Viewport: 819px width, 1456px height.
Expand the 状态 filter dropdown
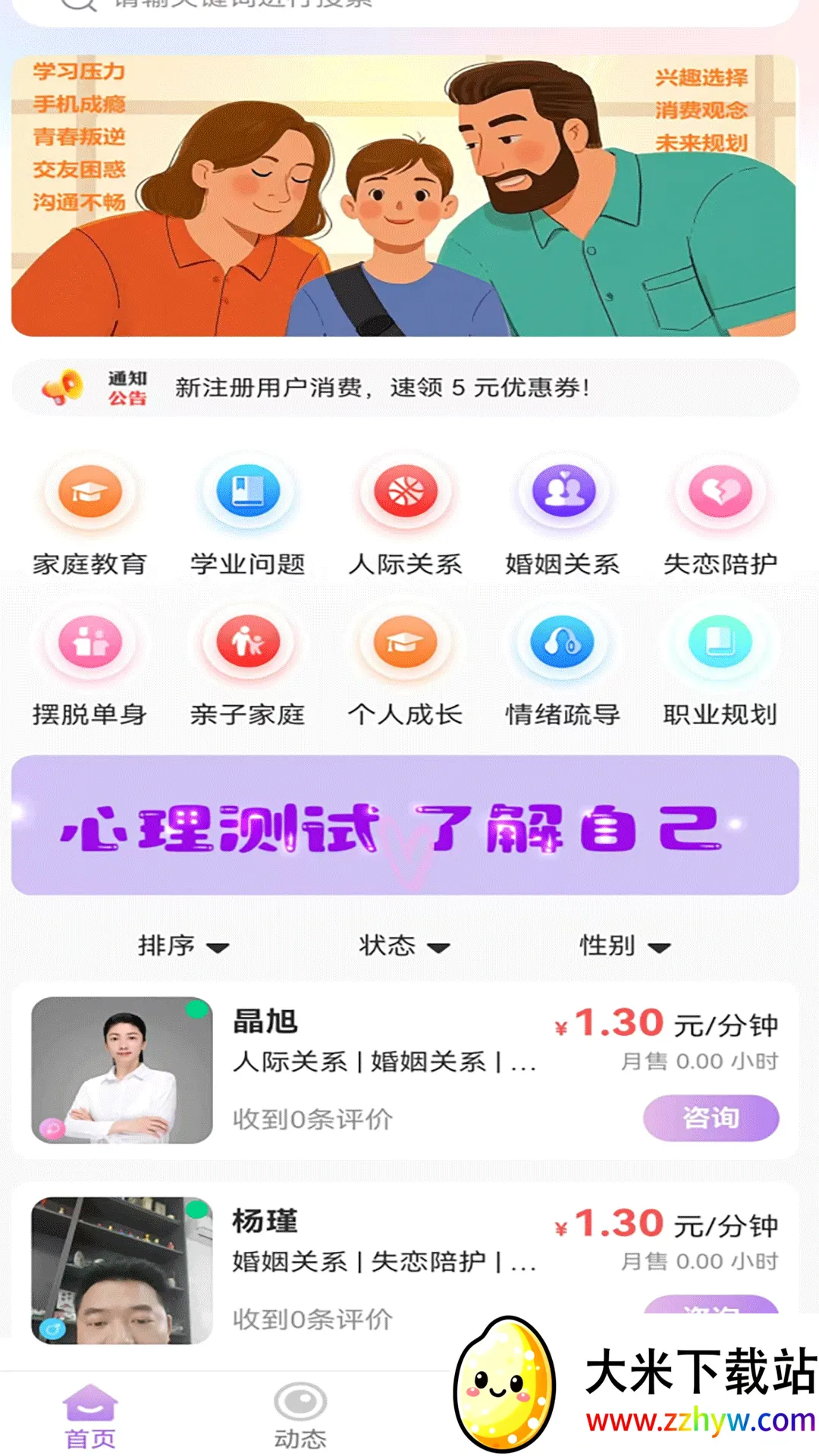404,946
